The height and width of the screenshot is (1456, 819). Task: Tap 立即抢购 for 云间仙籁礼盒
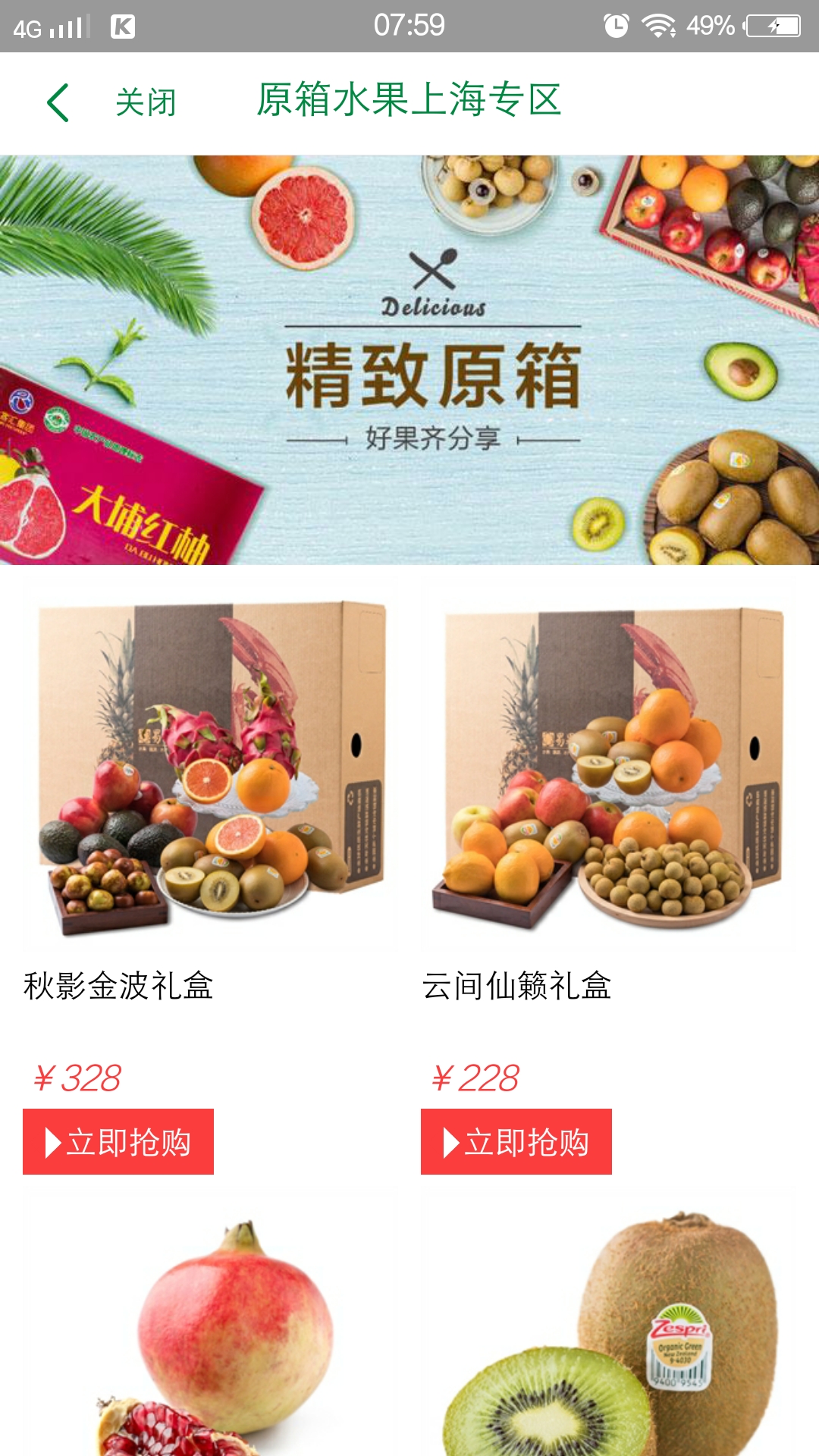[516, 1141]
